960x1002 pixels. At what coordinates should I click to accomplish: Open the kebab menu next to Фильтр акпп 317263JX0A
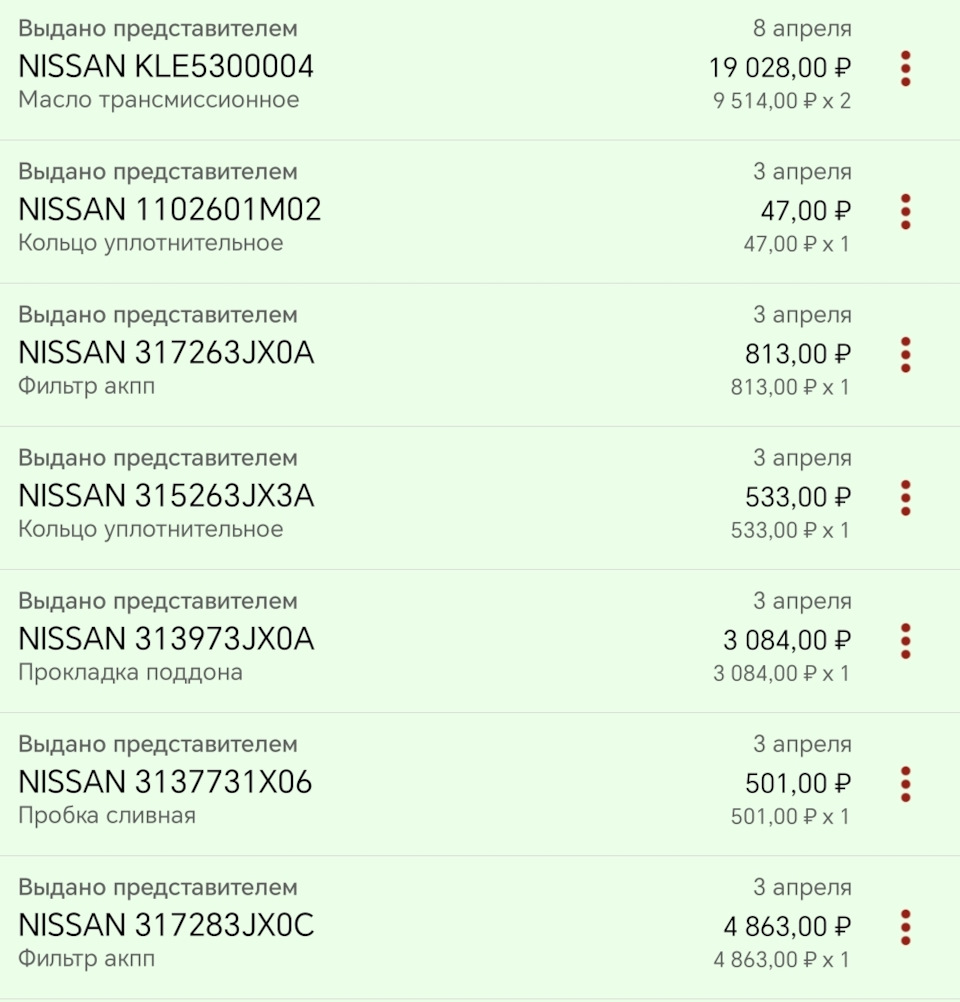906,354
